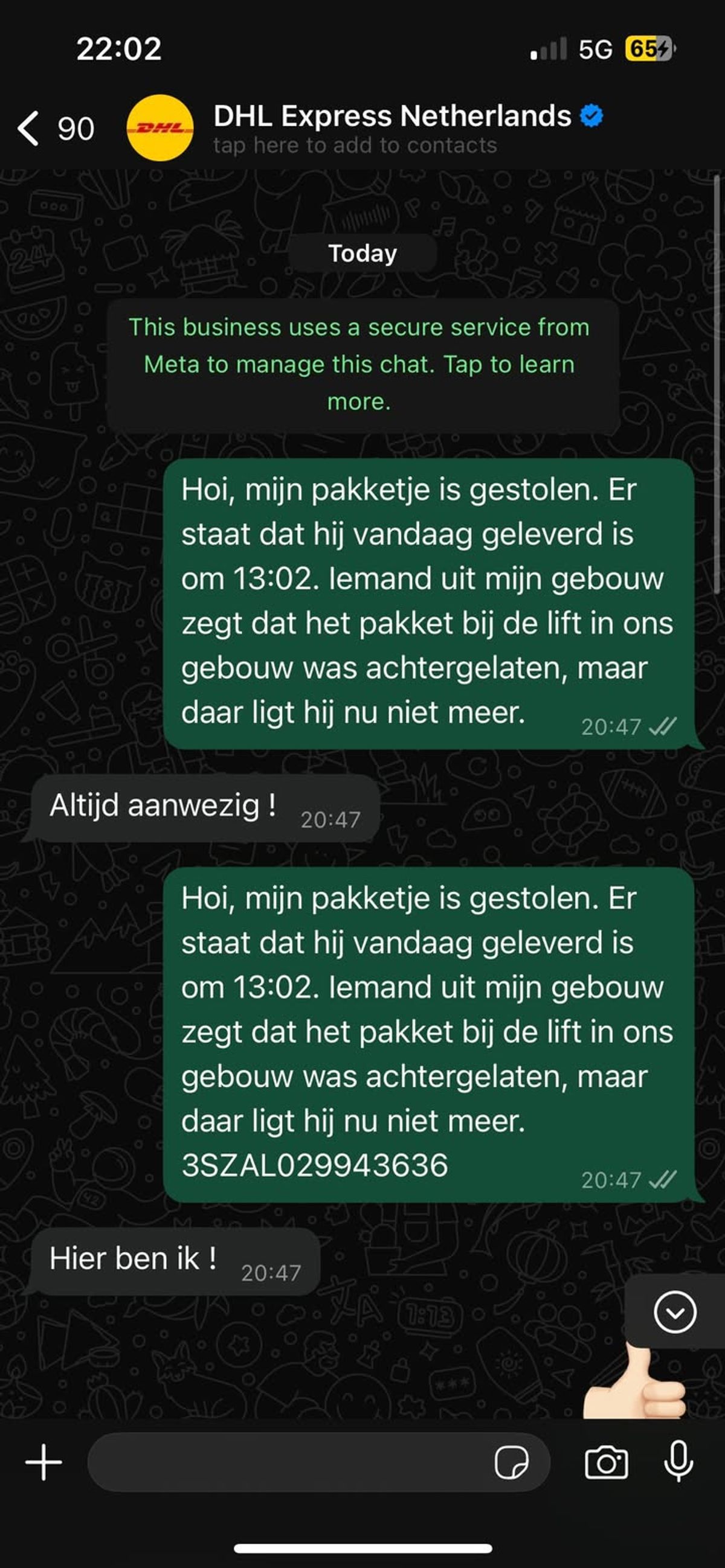Open the sticker picker
Viewport: 725px width, 1568px height.
tap(512, 1462)
